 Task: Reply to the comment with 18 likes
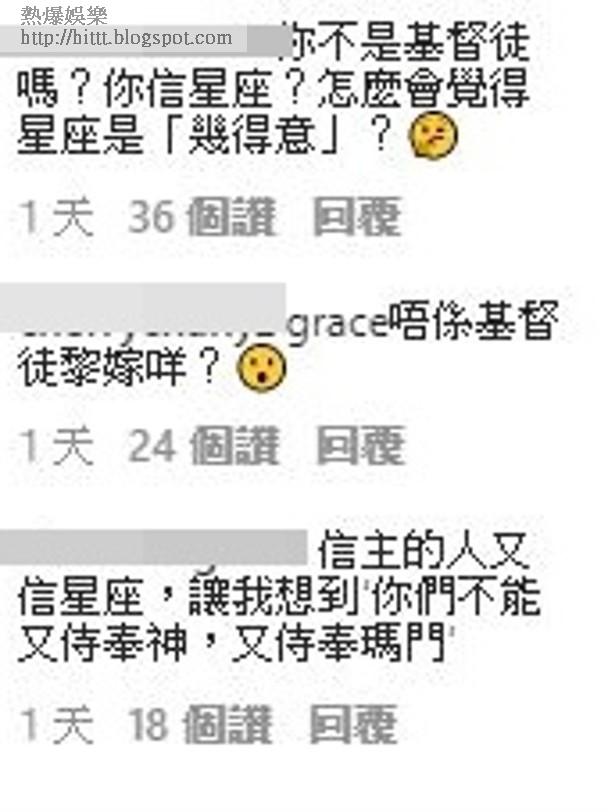[x=354, y=724]
